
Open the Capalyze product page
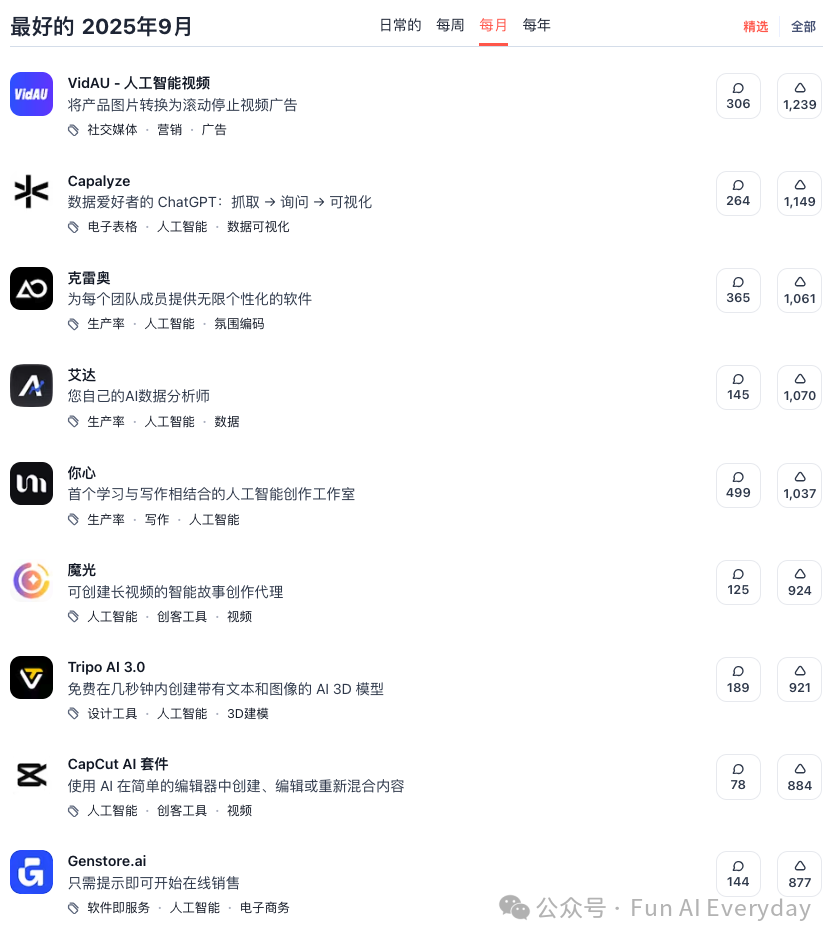99,181
